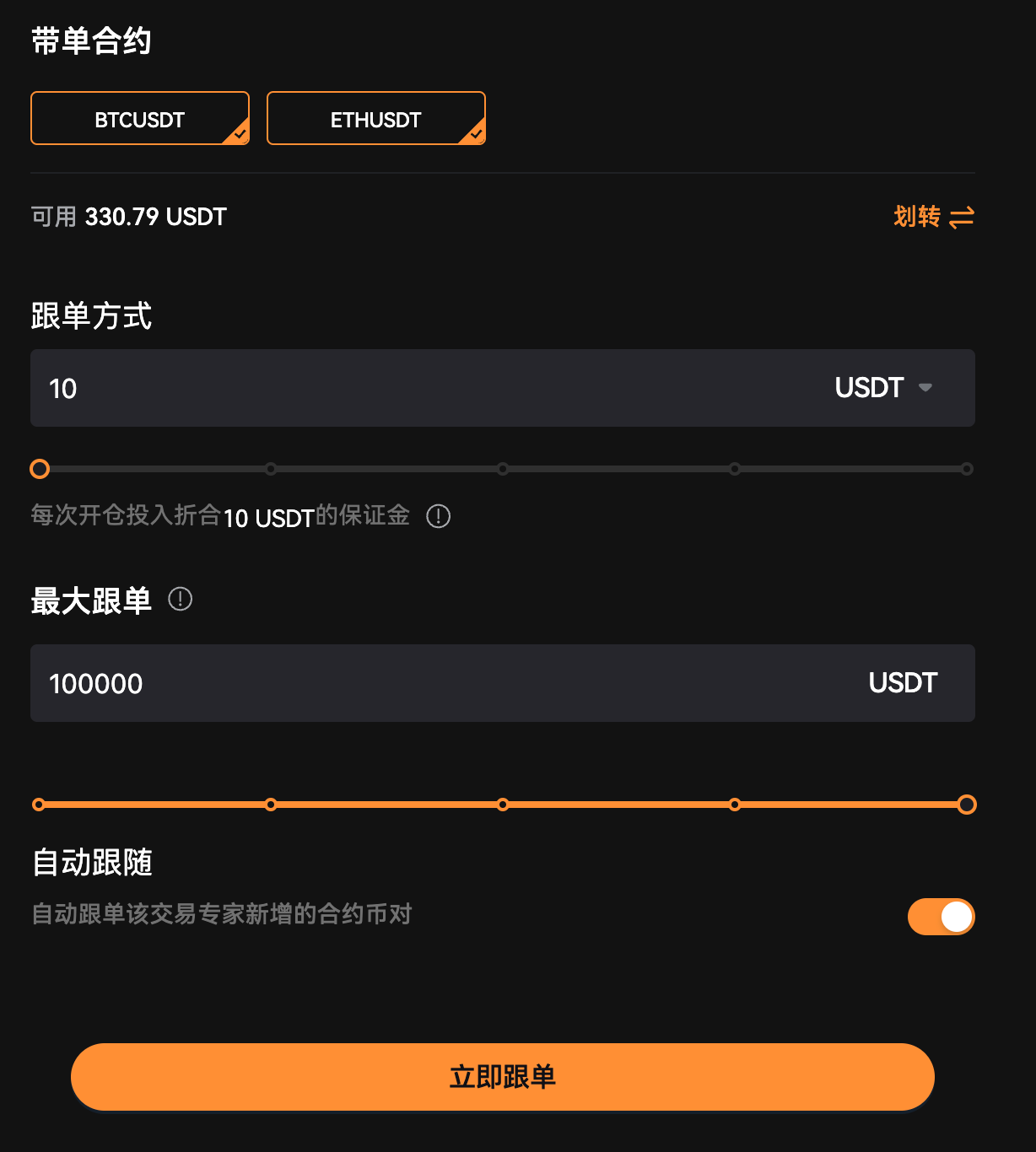Deselect the ETHUSDT contract chip
Viewport: 1036px width, 1152px height.
pos(376,119)
